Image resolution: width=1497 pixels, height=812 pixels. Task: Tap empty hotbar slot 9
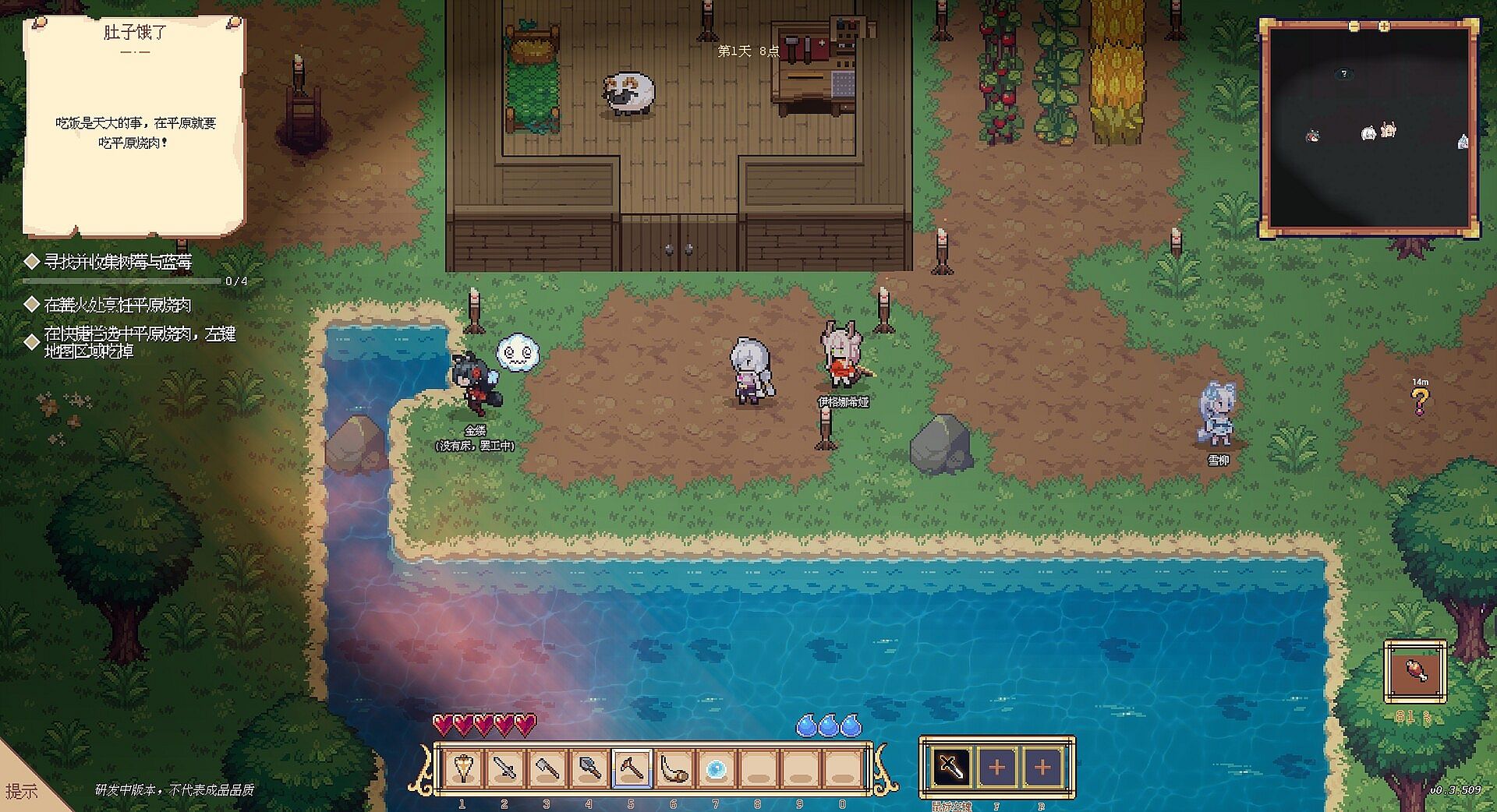800,768
